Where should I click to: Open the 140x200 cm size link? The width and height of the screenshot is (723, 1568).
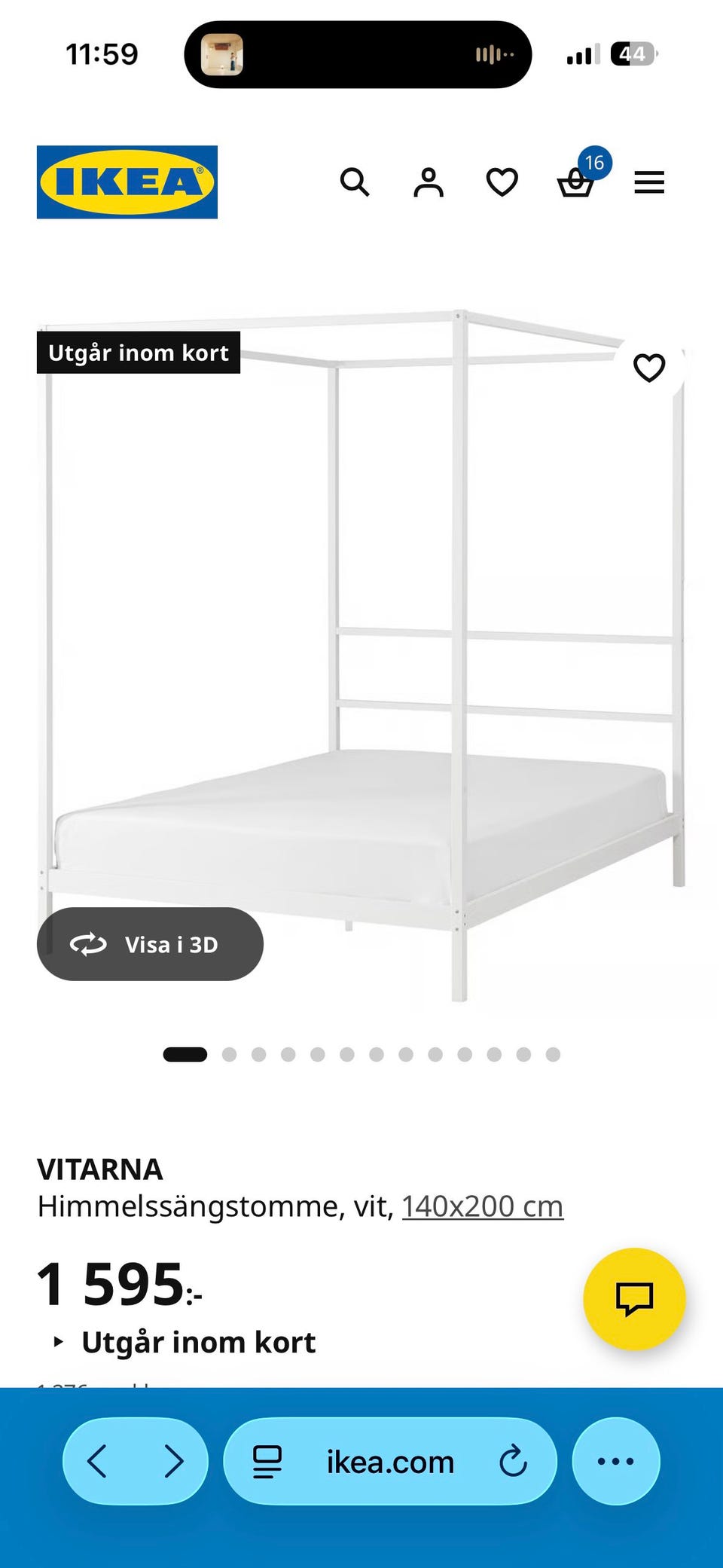(483, 1206)
